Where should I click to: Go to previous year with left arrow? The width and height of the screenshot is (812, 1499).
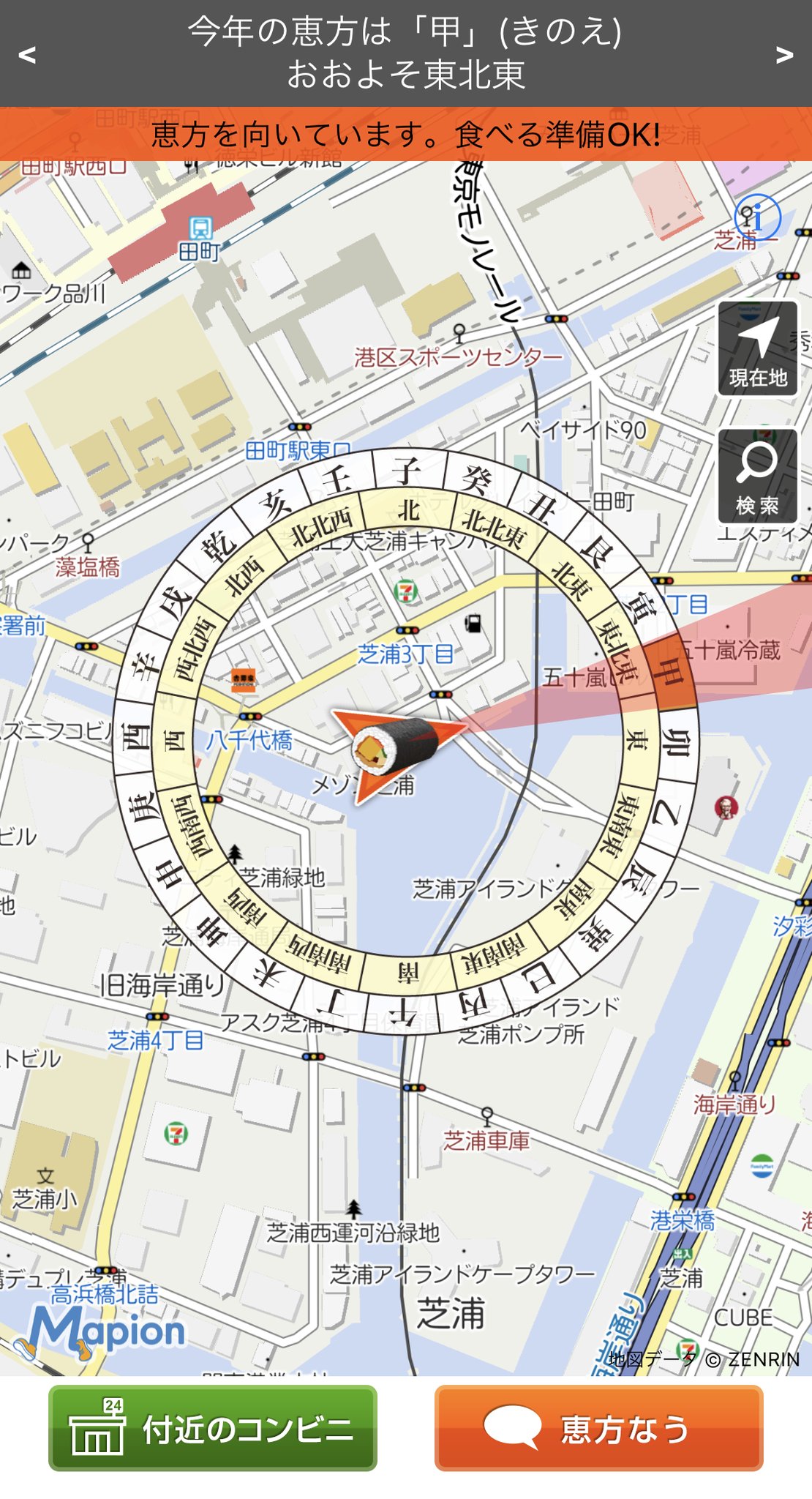27,55
